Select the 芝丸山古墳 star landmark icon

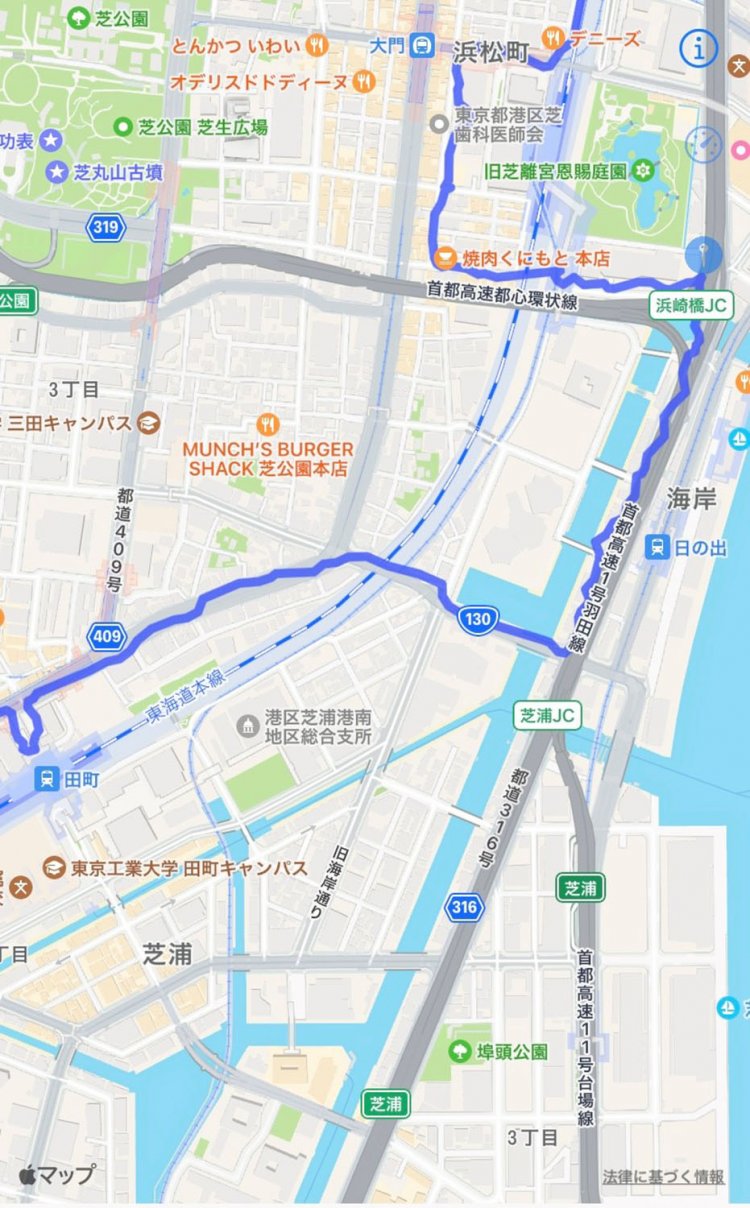58,170
